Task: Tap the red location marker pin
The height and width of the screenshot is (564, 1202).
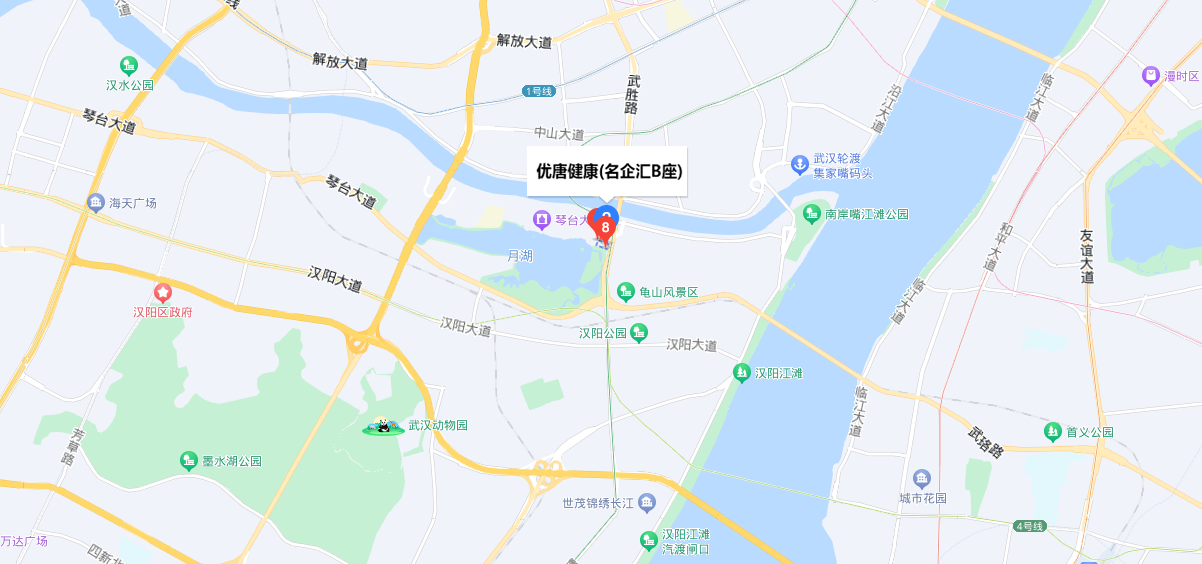Action: pos(605,227)
